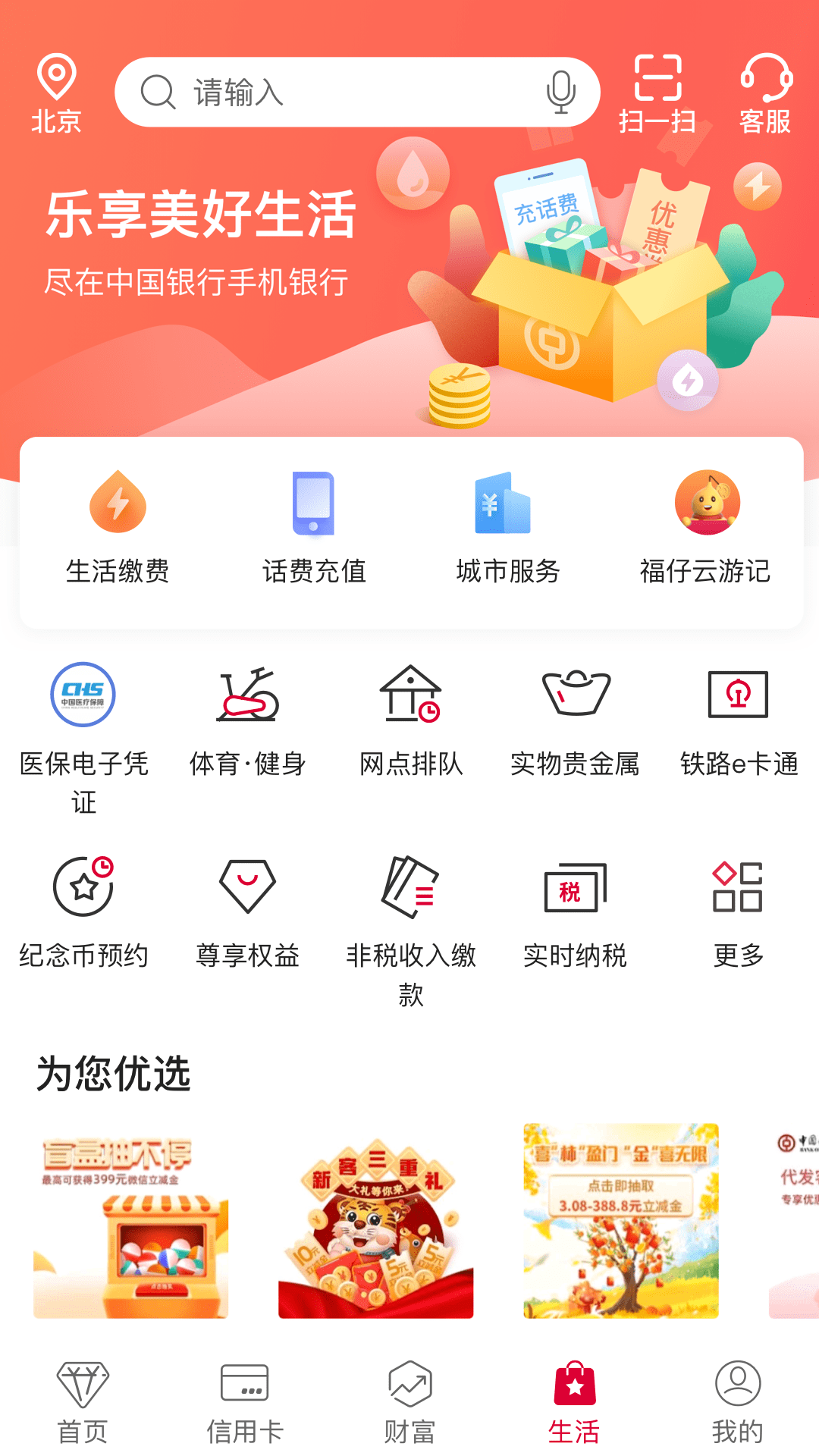
Task: Switch to the 信用卡 credit card tab
Action: click(244, 1407)
